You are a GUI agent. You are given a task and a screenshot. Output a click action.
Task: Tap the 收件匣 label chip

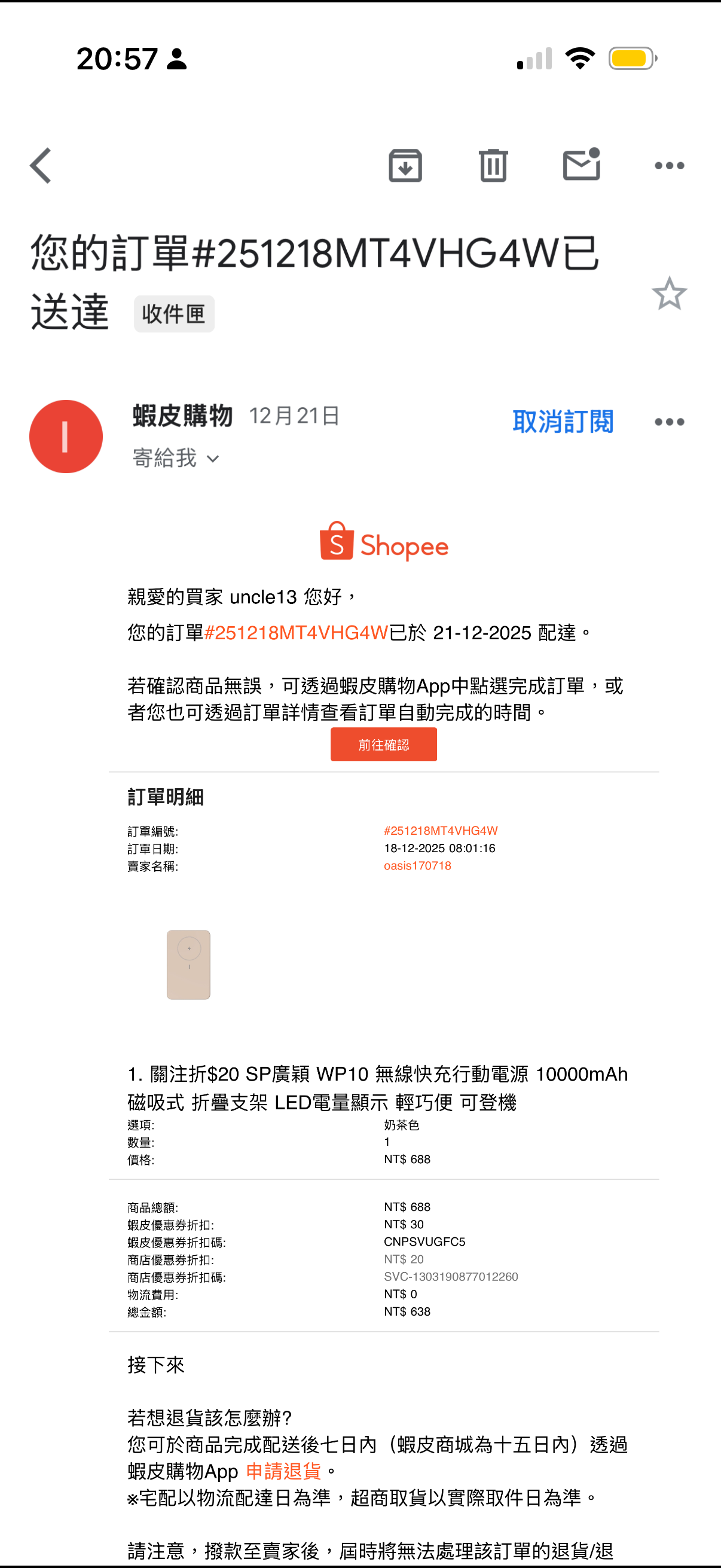[174, 314]
